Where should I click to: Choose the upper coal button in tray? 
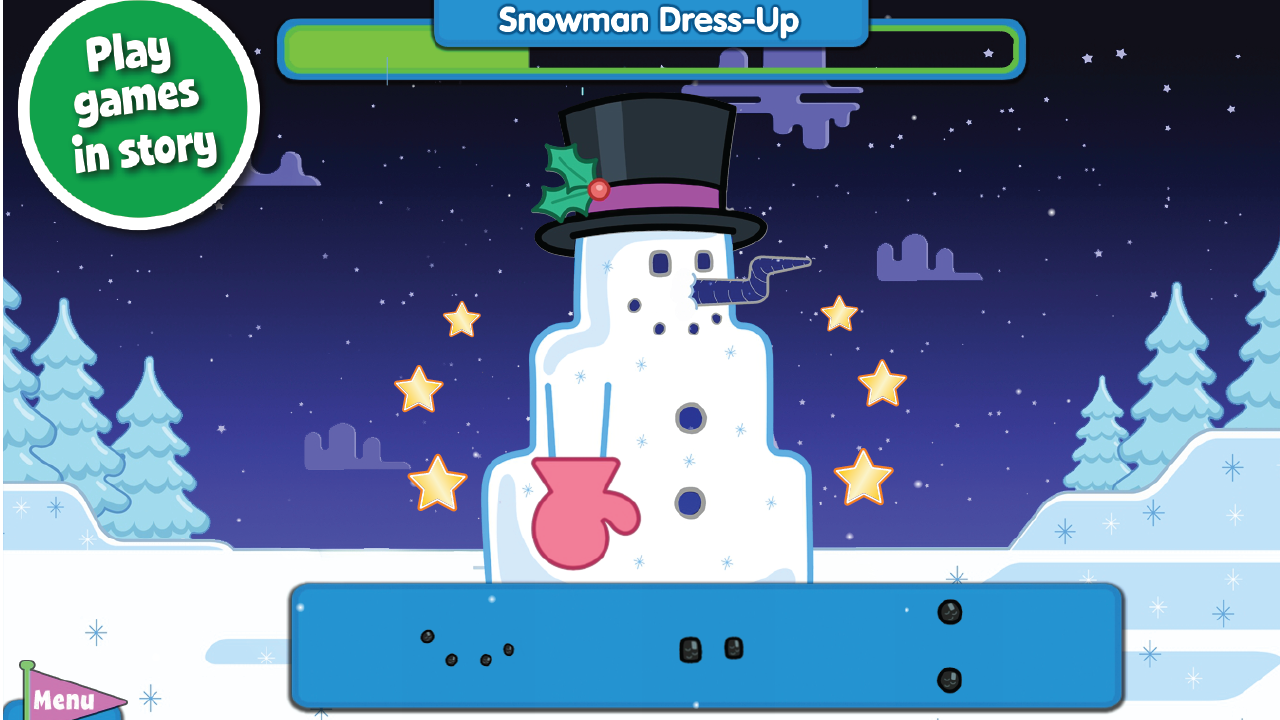coord(949,612)
